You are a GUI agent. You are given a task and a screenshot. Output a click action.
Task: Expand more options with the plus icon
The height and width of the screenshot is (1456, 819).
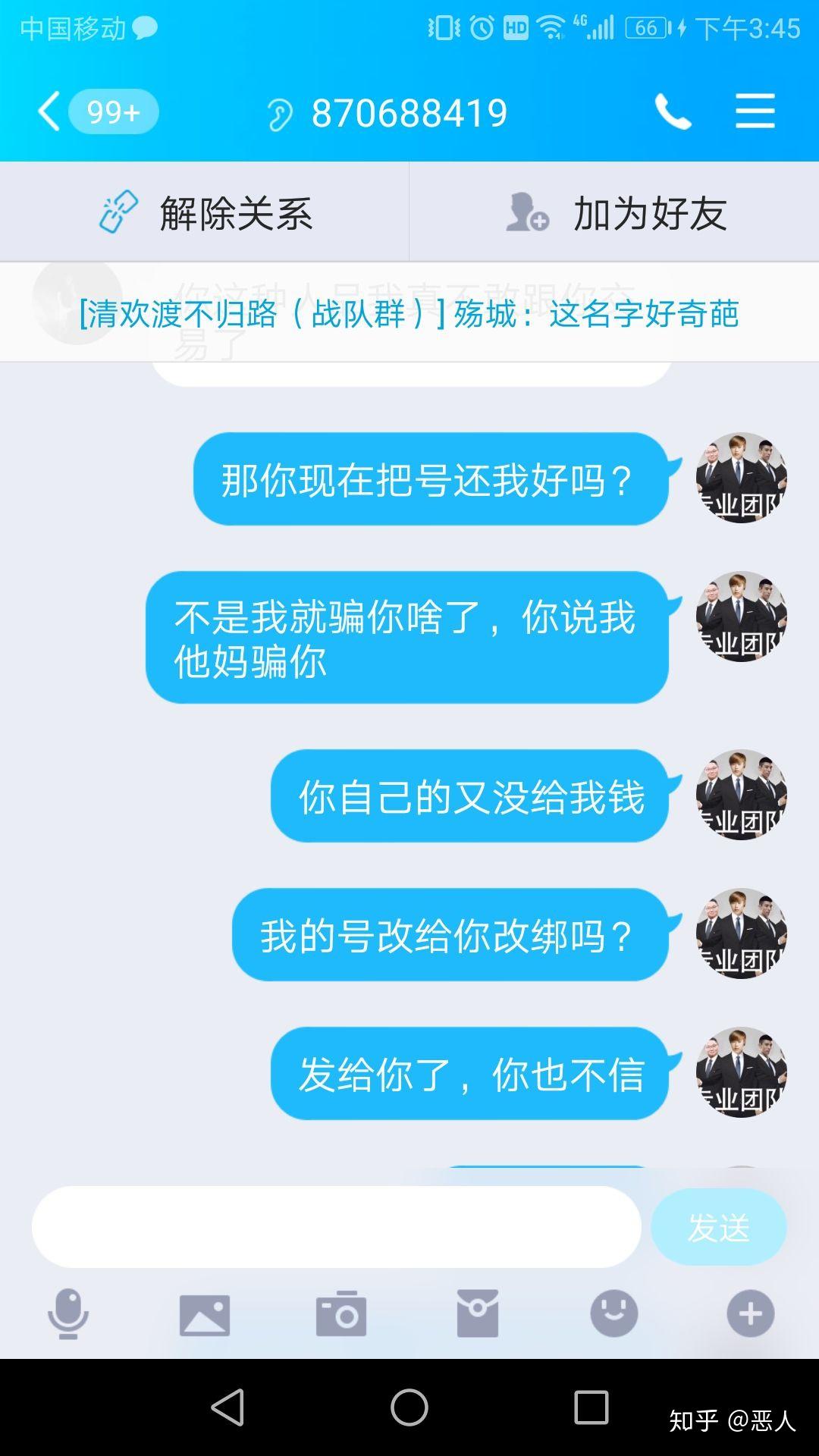coord(751,1313)
